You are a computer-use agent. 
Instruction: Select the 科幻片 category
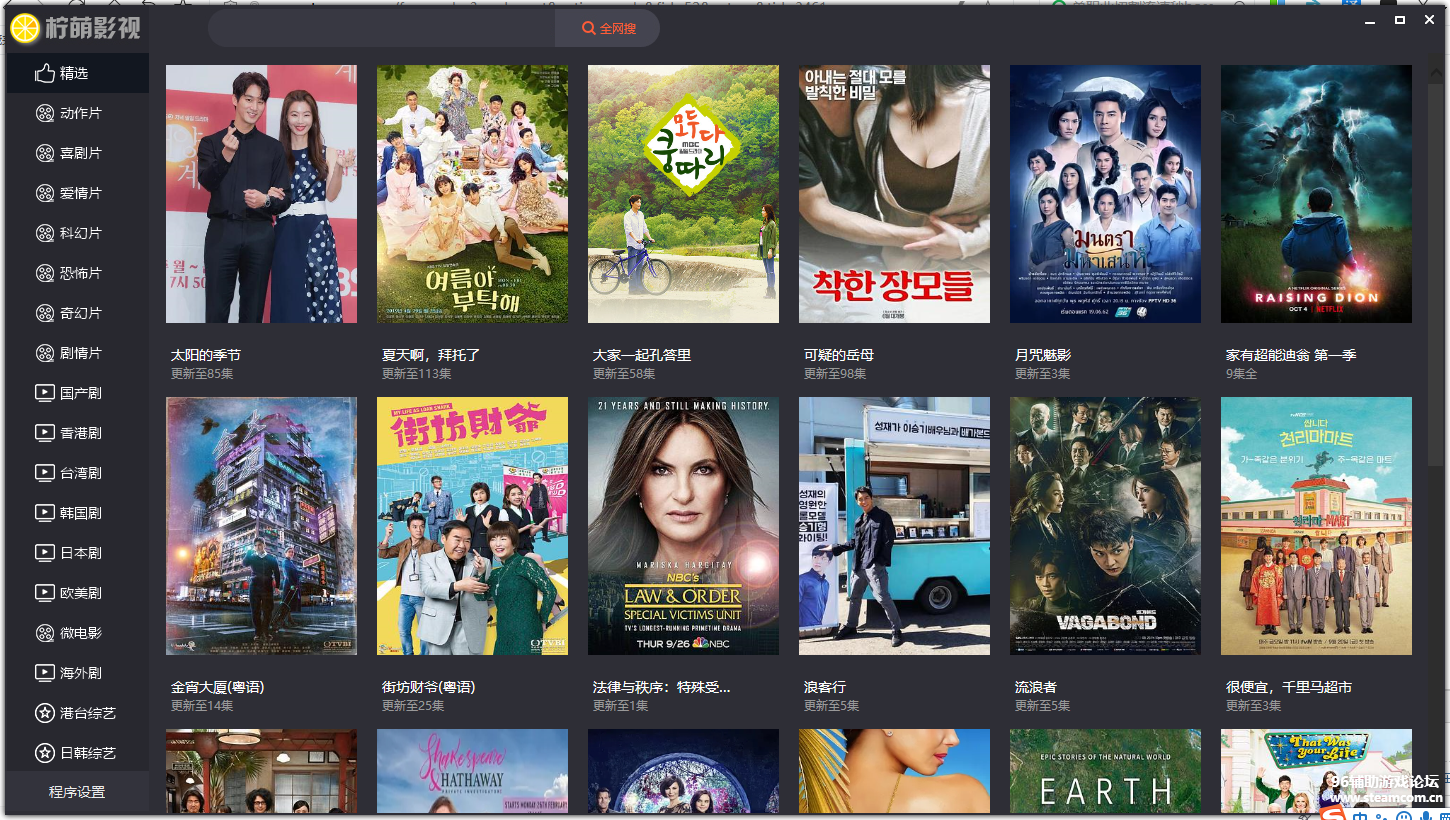80,233
